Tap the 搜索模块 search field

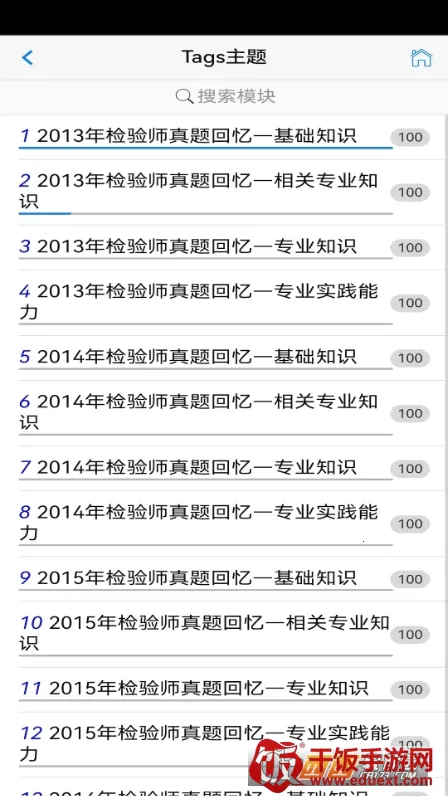224,96
